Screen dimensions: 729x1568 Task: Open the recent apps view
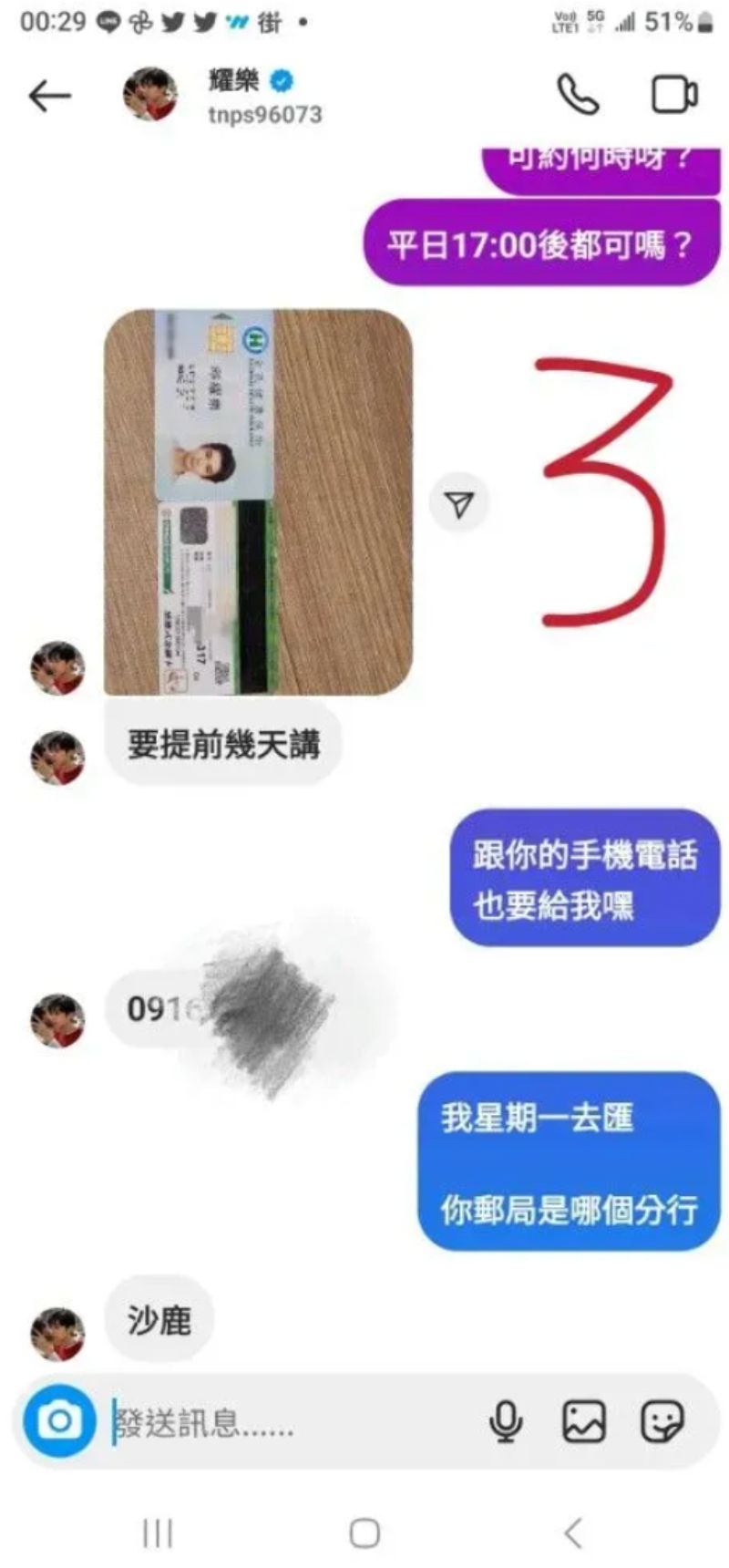(158, 1532)
